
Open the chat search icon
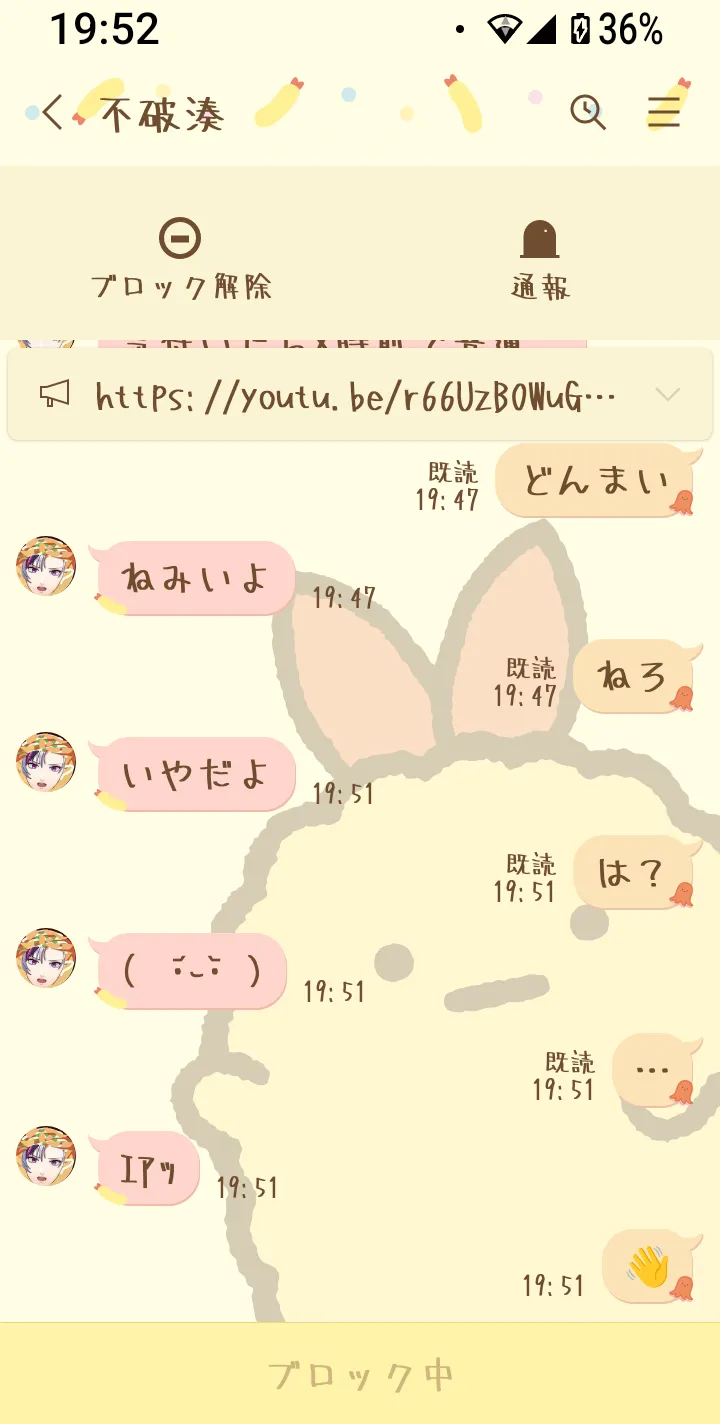tap(589, 113)
